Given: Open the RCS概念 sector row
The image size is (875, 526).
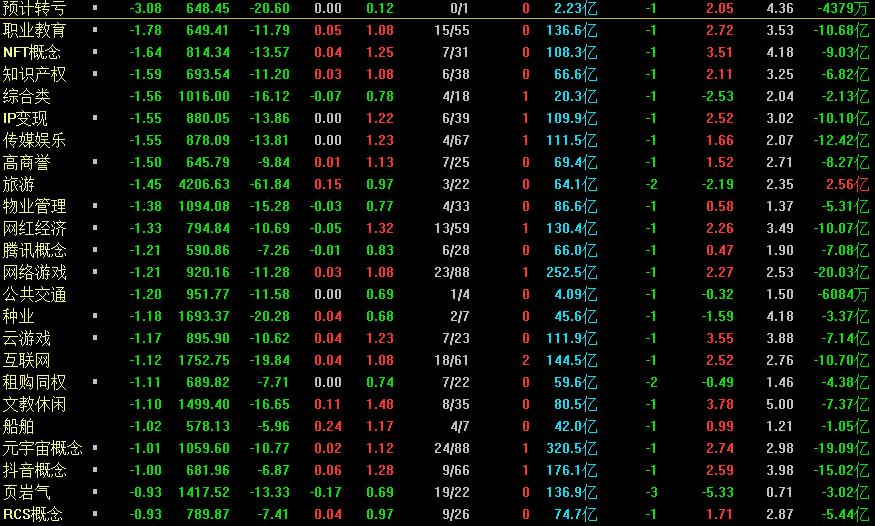Looking at the screenshot, I should coord(33,514).
